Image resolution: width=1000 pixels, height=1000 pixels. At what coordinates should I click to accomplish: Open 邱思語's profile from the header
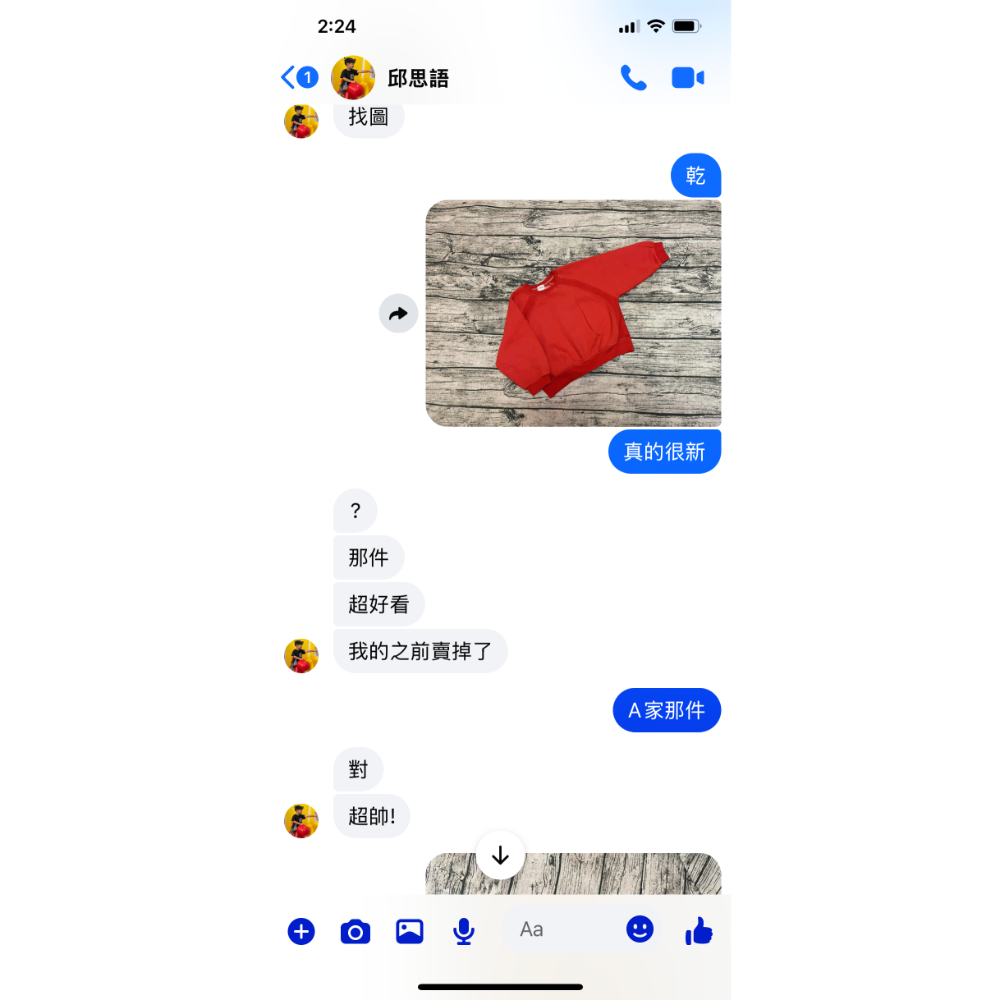coord(418,79)
